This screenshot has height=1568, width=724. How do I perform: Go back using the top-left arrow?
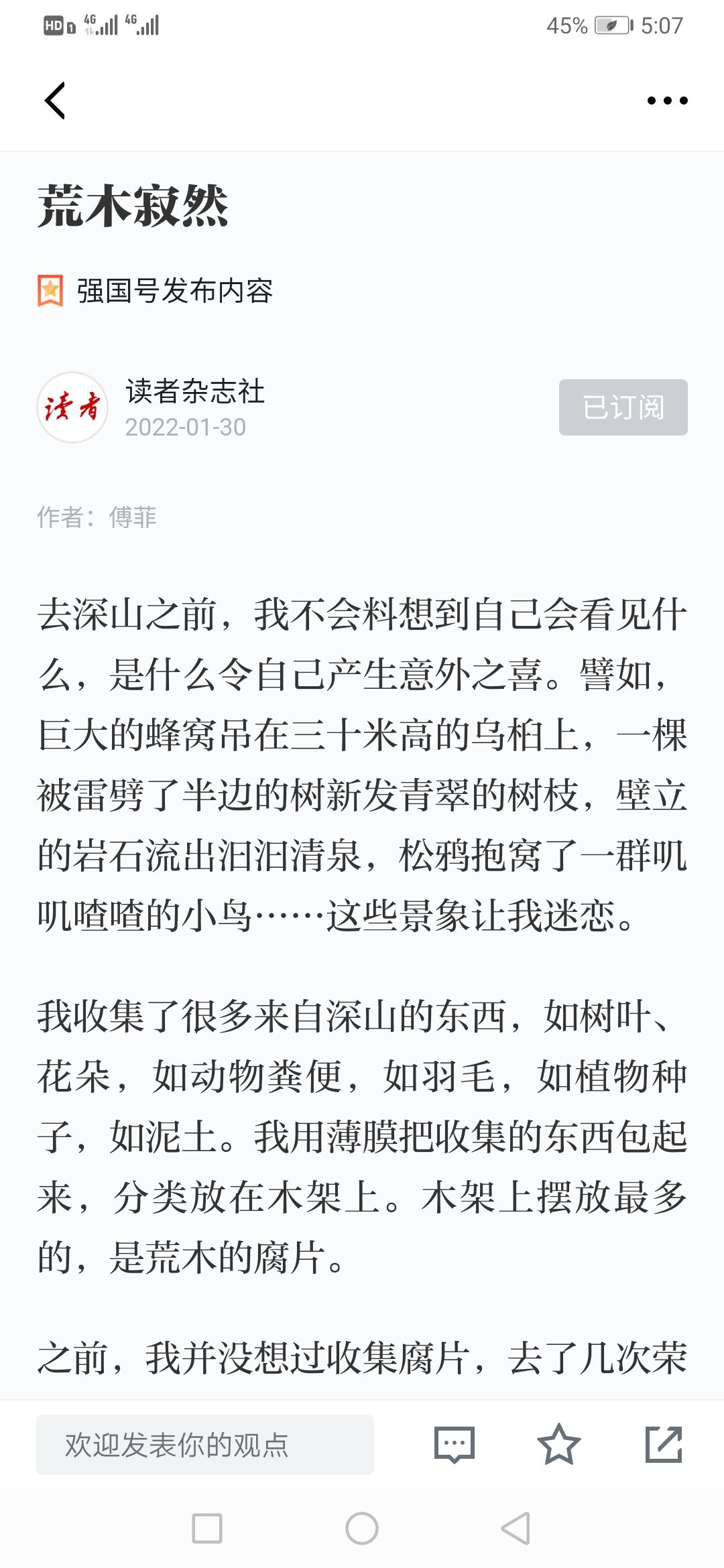(55, 101)
